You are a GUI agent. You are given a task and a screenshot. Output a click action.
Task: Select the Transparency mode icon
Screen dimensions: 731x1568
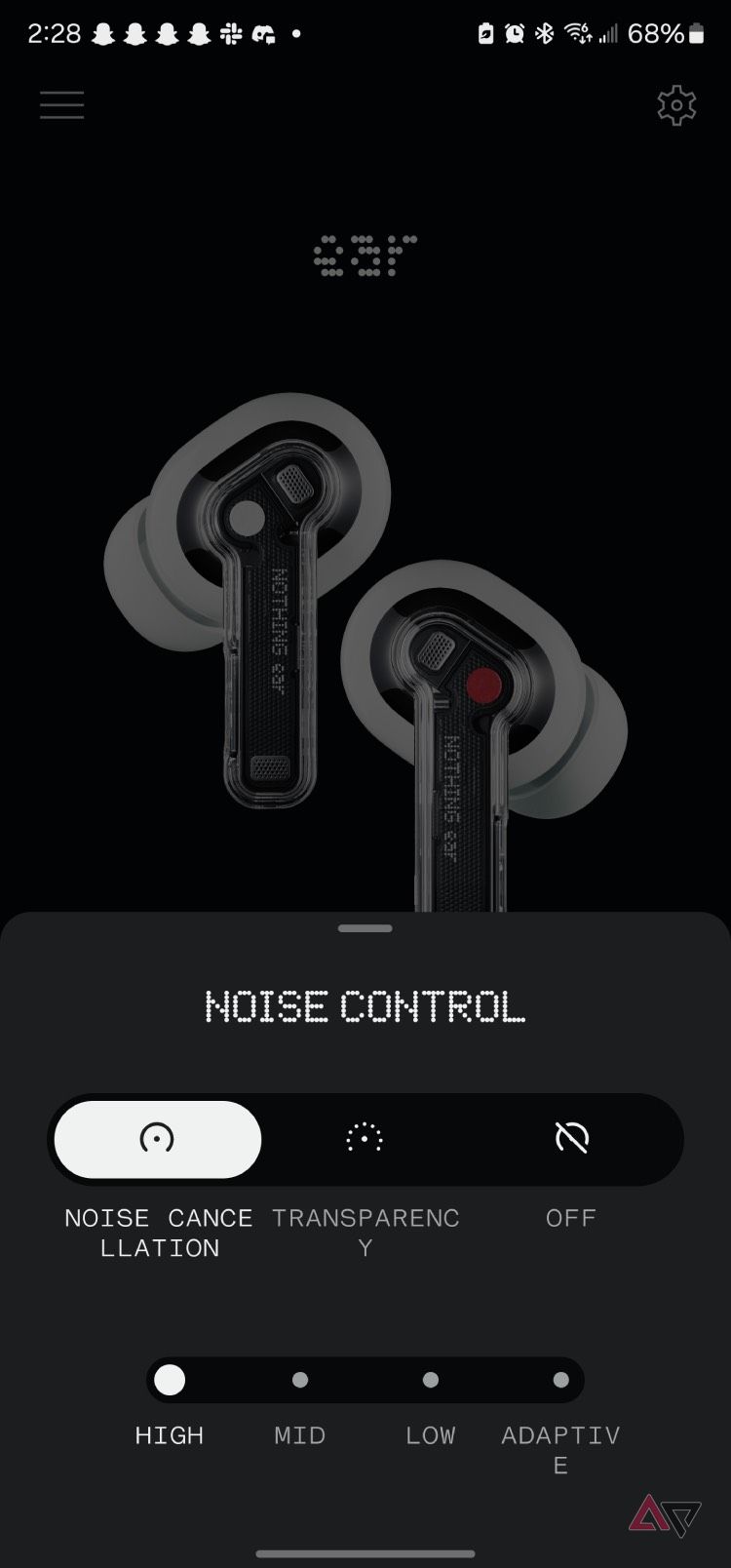(365, 1139)
